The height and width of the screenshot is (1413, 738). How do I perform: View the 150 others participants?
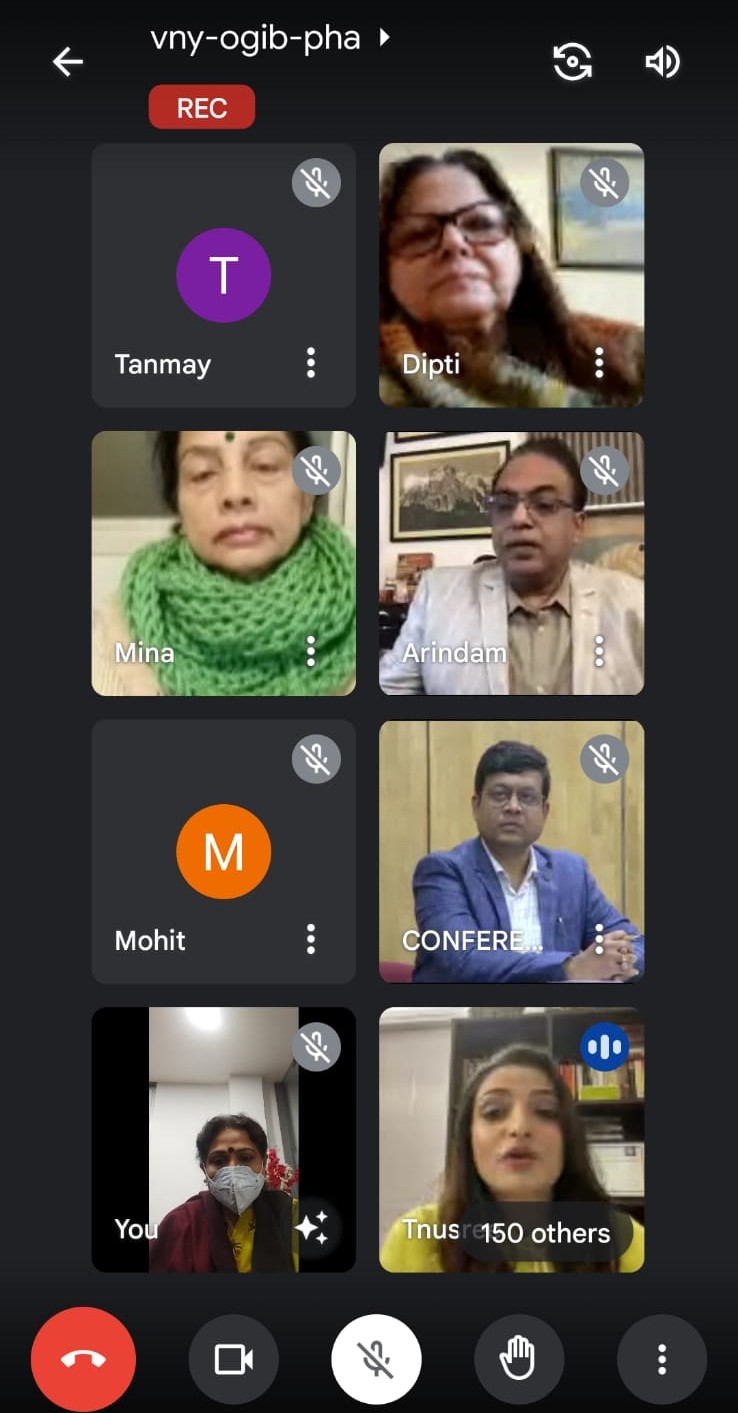[545, 1233]
